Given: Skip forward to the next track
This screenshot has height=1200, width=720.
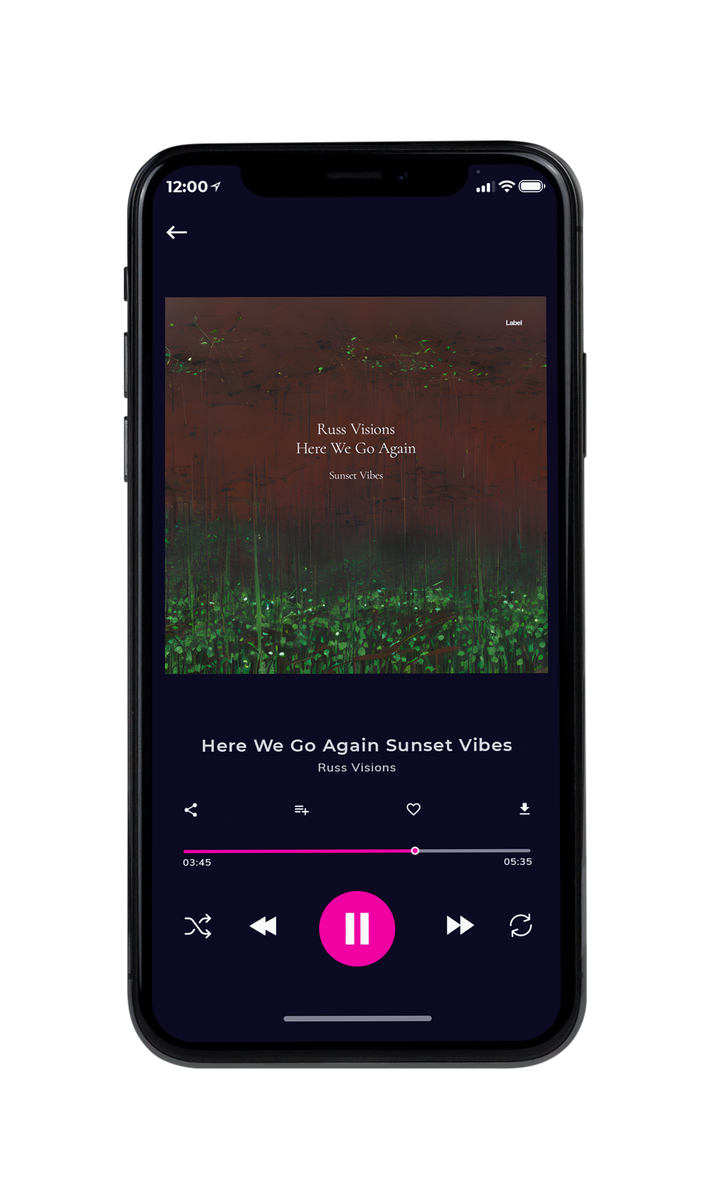Looking at the screenshot, I should click(x=460, y=926).
